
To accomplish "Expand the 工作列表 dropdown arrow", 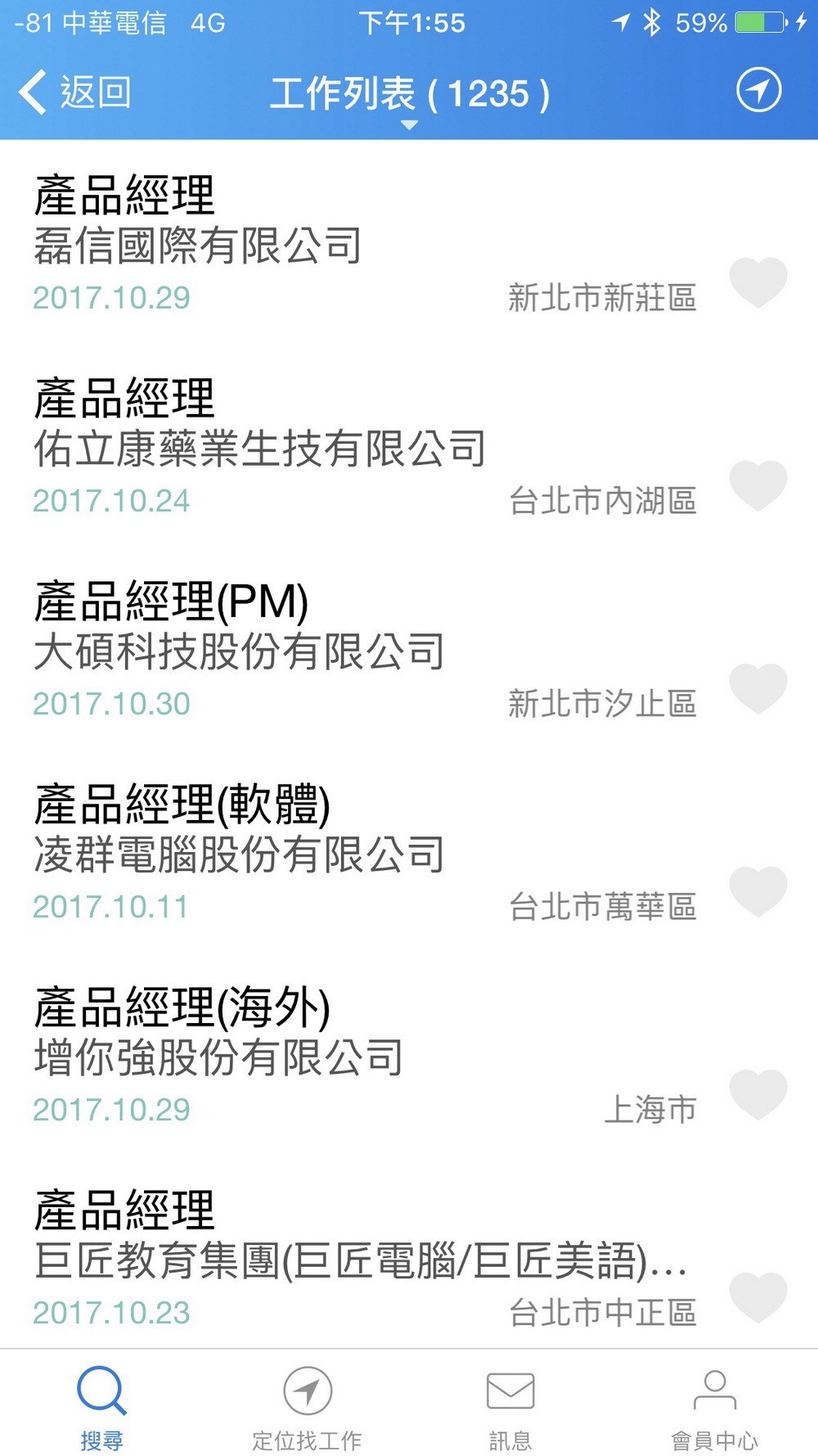I will tap(409, 124).
